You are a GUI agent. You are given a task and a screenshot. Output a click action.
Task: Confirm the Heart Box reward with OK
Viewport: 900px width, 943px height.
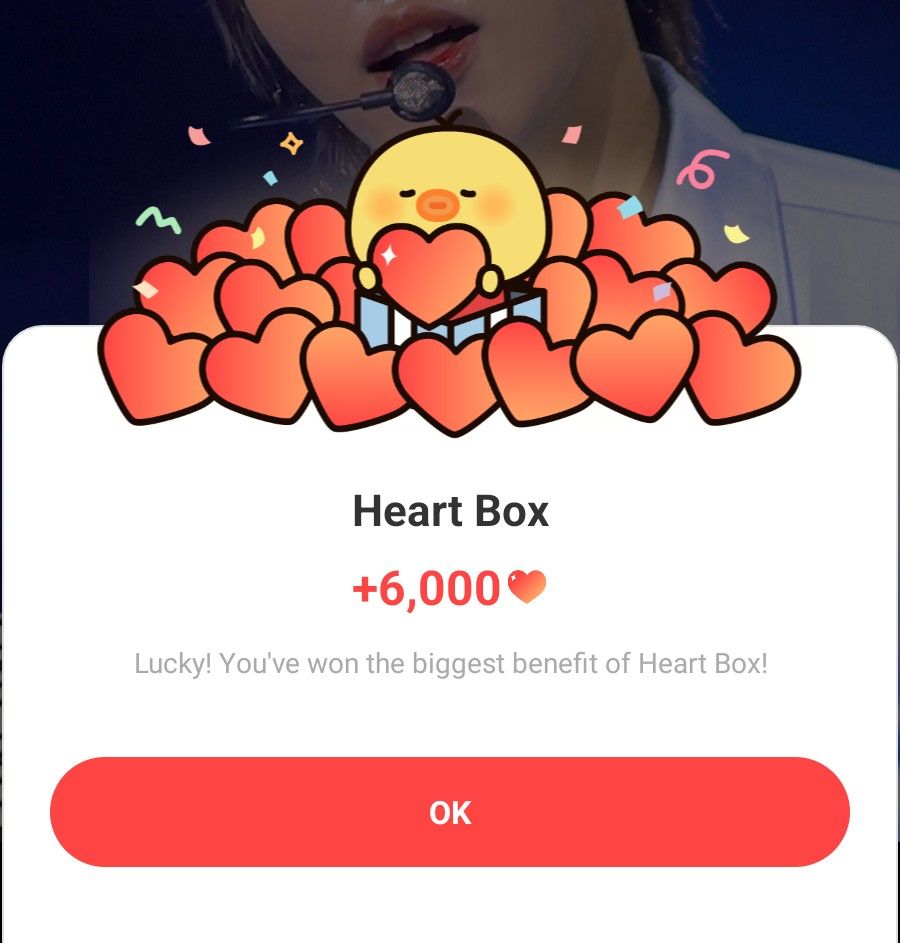pos(450,812)
